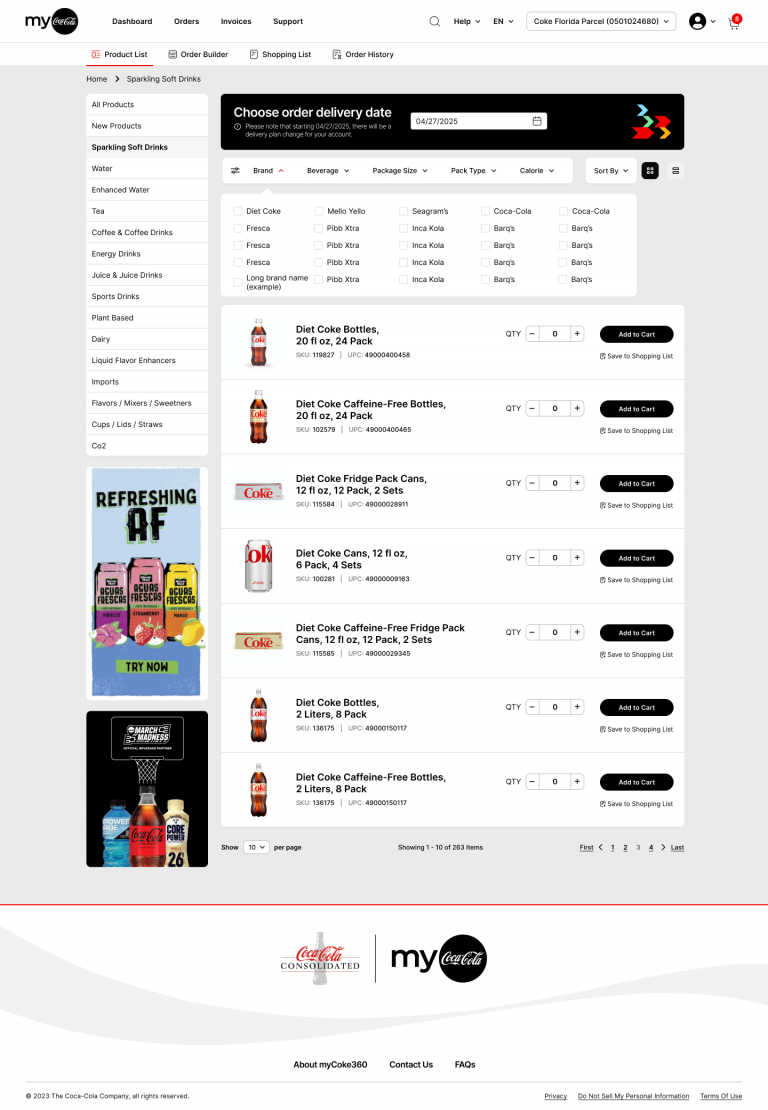Change the items per page dropdown
Image resolution: width=768 pixels, height=1110 pixels.
coord(256,847)
